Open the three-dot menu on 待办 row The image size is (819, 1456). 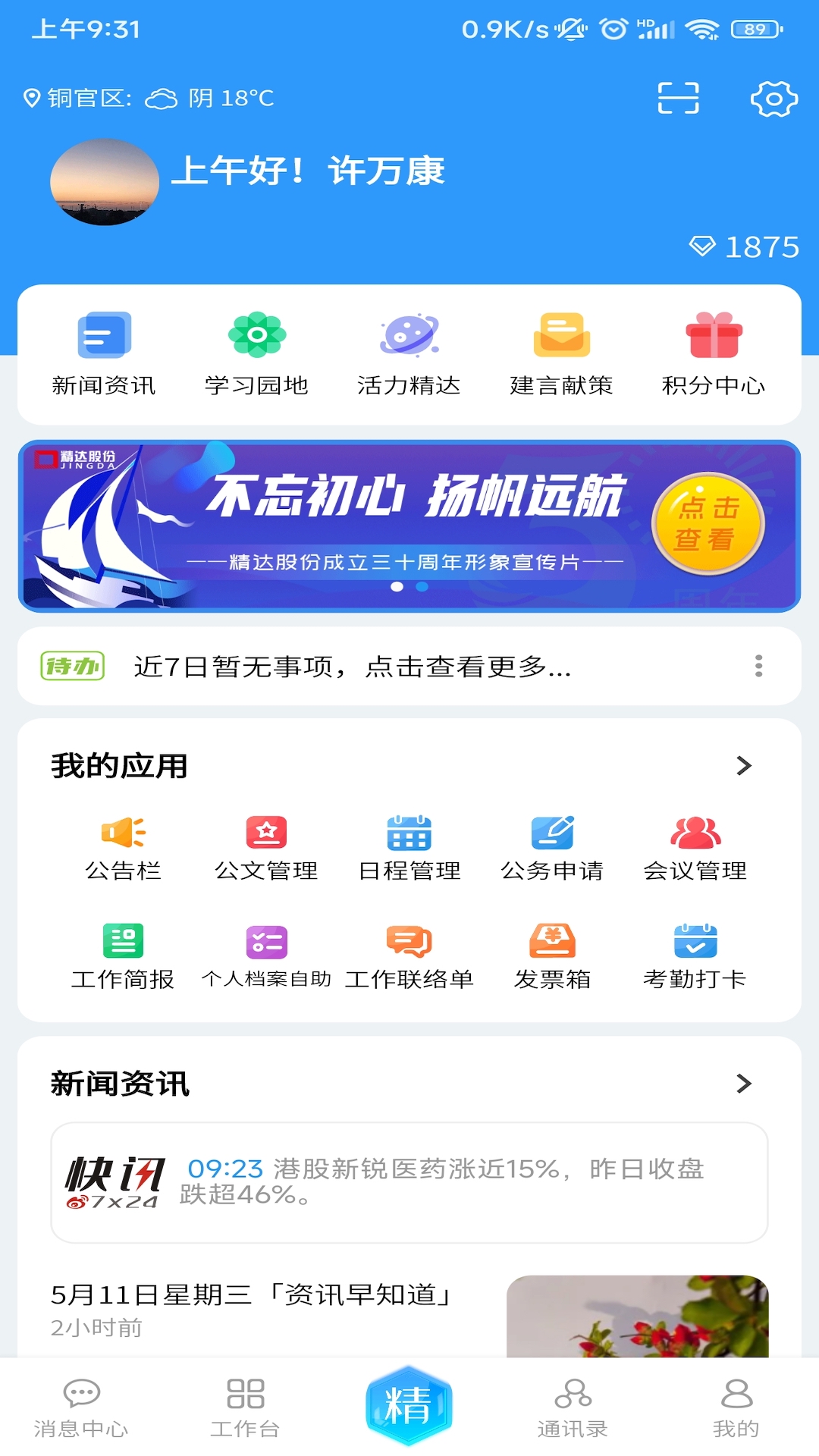pos(756,667)
